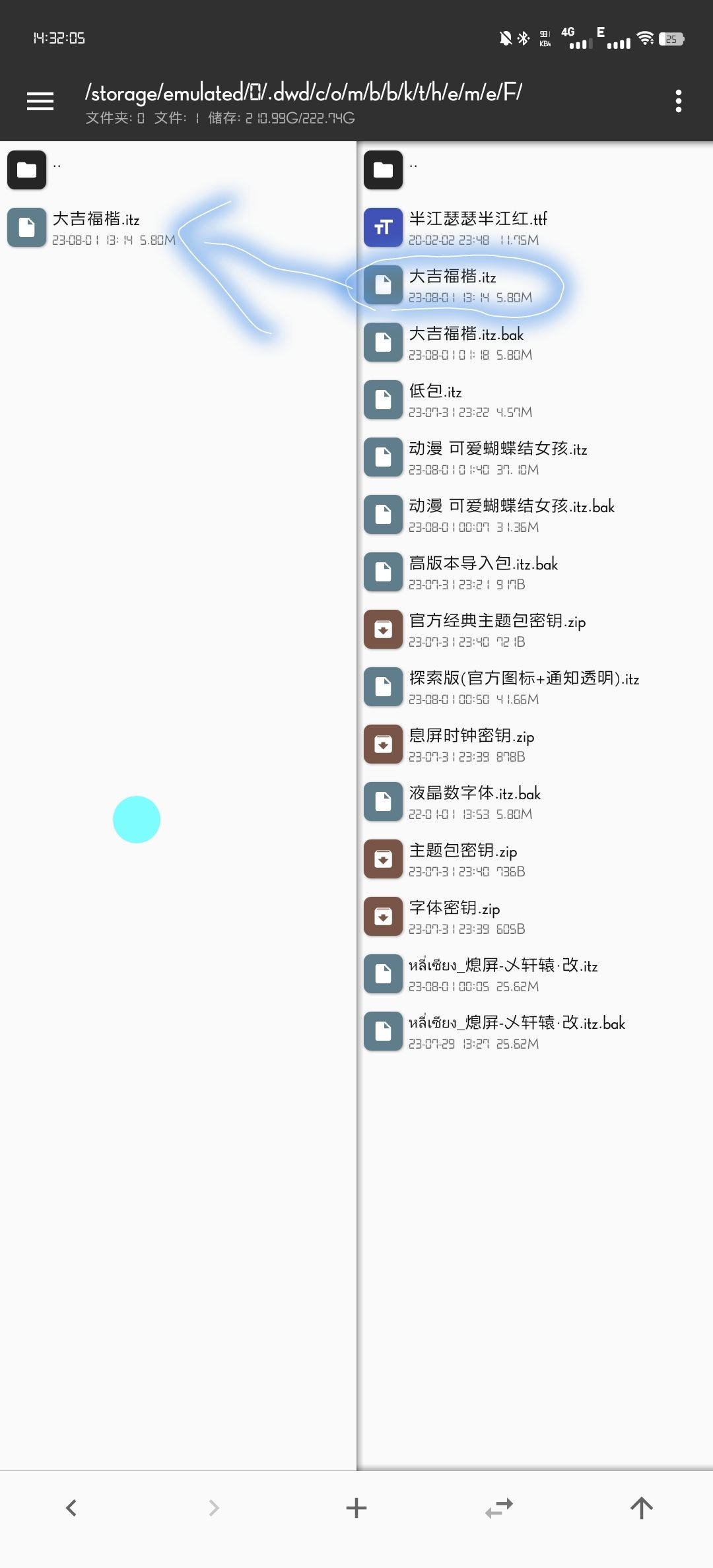
Task: Open 主题包密钥.zip archive
Action: pos(462,859)
